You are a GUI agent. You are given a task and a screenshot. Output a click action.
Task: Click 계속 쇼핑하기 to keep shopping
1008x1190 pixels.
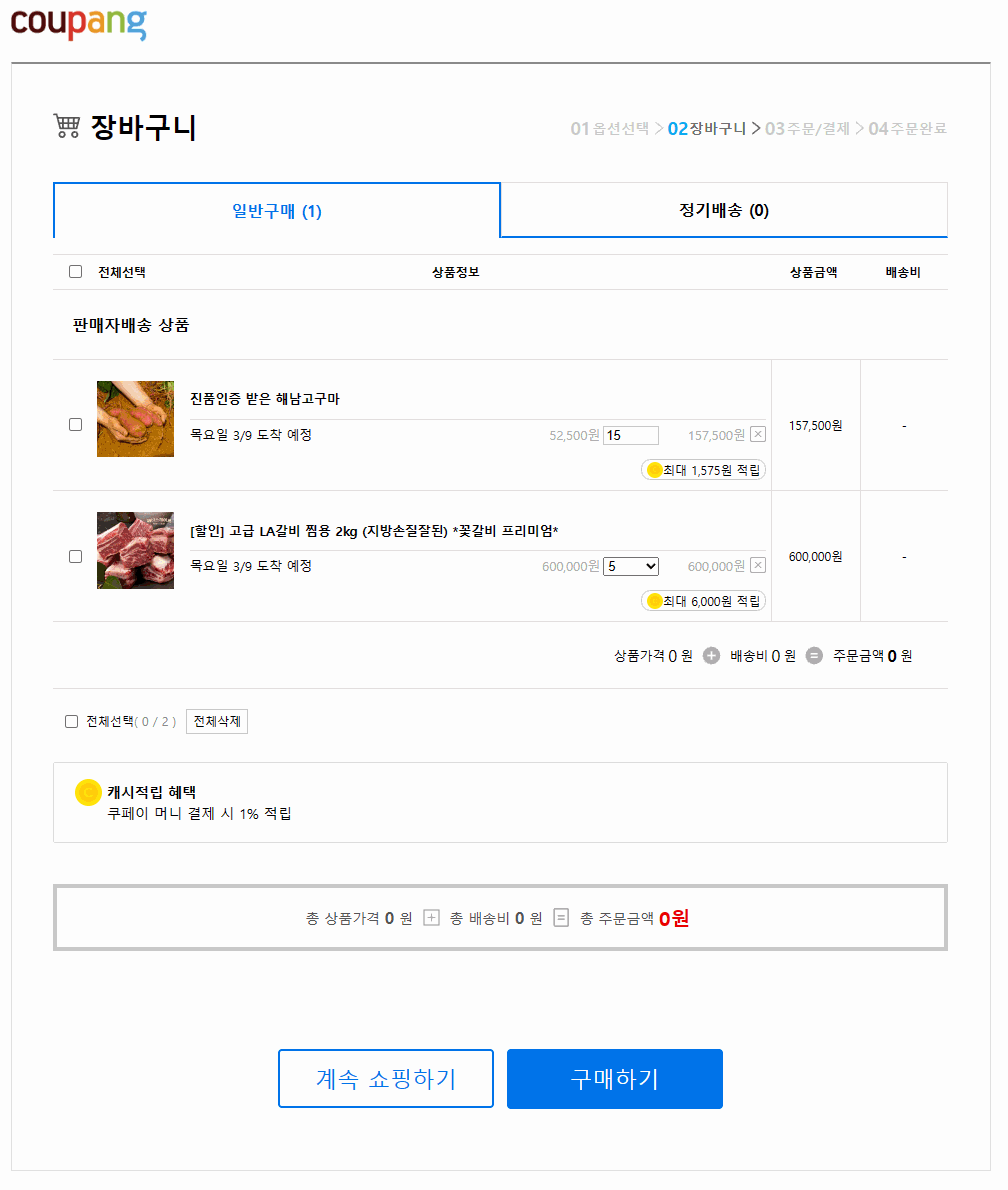[x=386, y=1078]
